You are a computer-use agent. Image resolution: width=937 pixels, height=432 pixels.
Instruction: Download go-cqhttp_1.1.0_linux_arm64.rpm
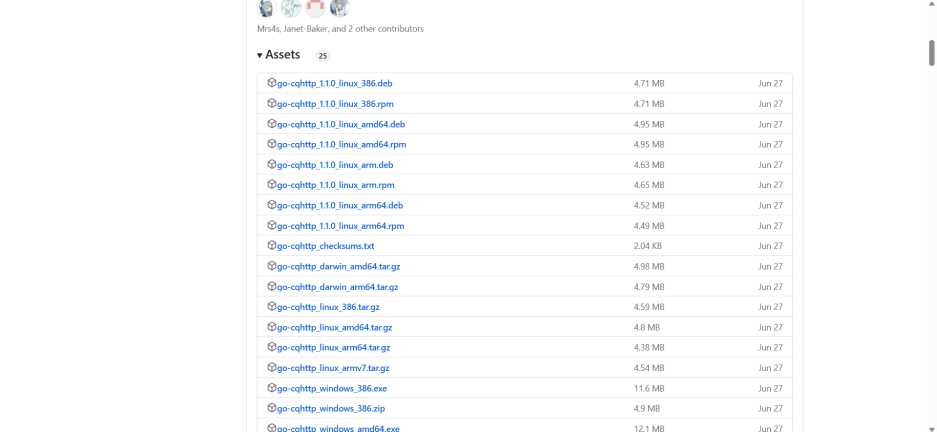coord(341,226)
